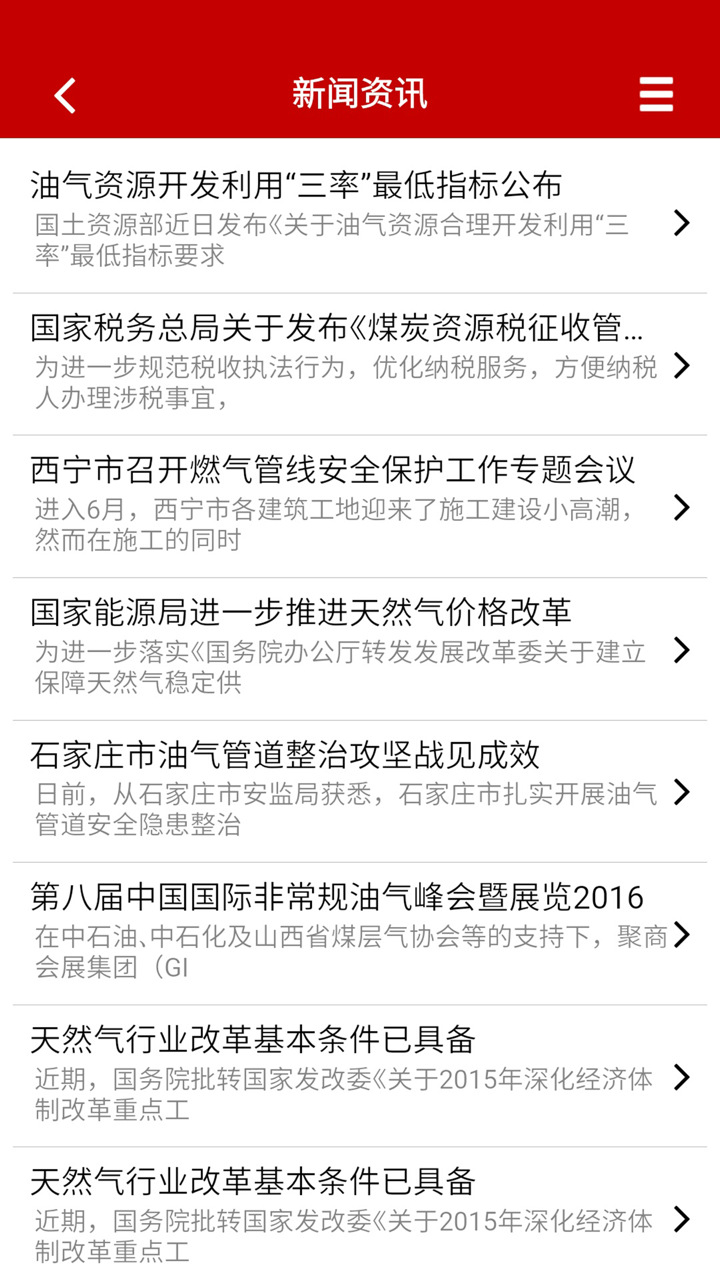This screenshot has height=1280, width=720.
Task: Expand the chevron beside 国家税务总局 article
Action: point(683,365)
